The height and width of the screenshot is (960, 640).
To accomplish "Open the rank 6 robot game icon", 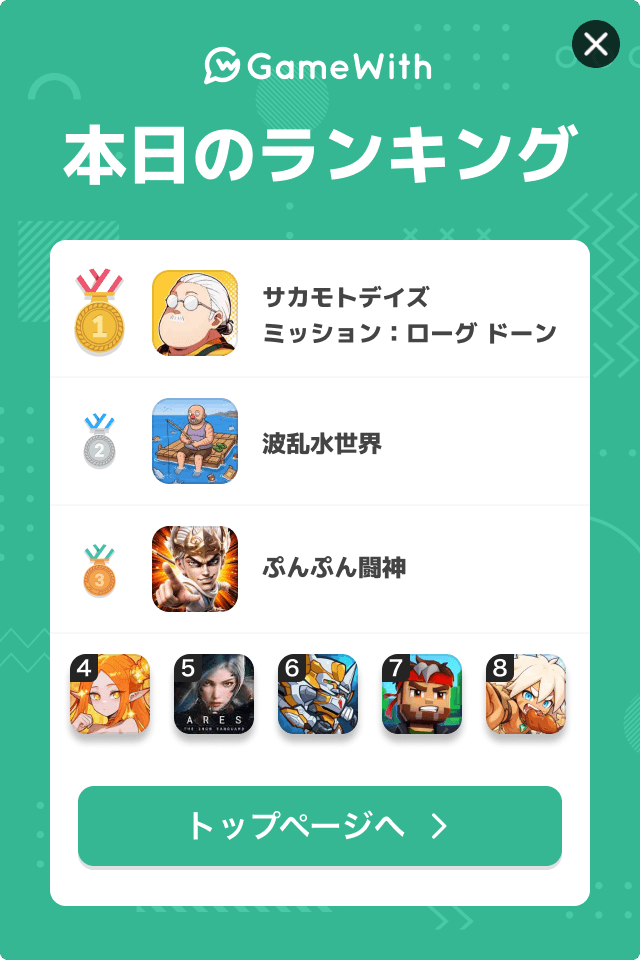I will pyautogui.click(x=318, y=694).
